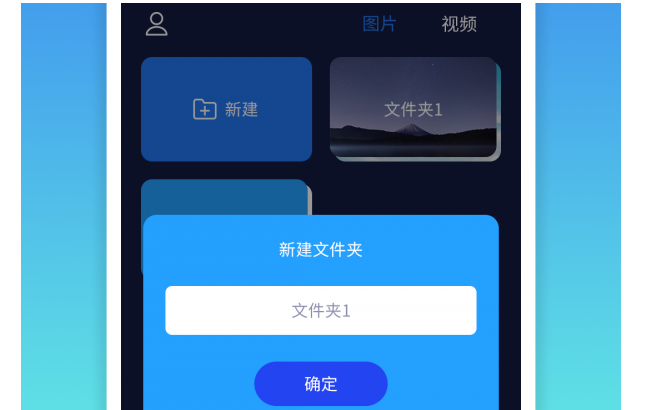Switch to the 视频 tab
Viewport: 656px width, 410px height.
[459, 24]
